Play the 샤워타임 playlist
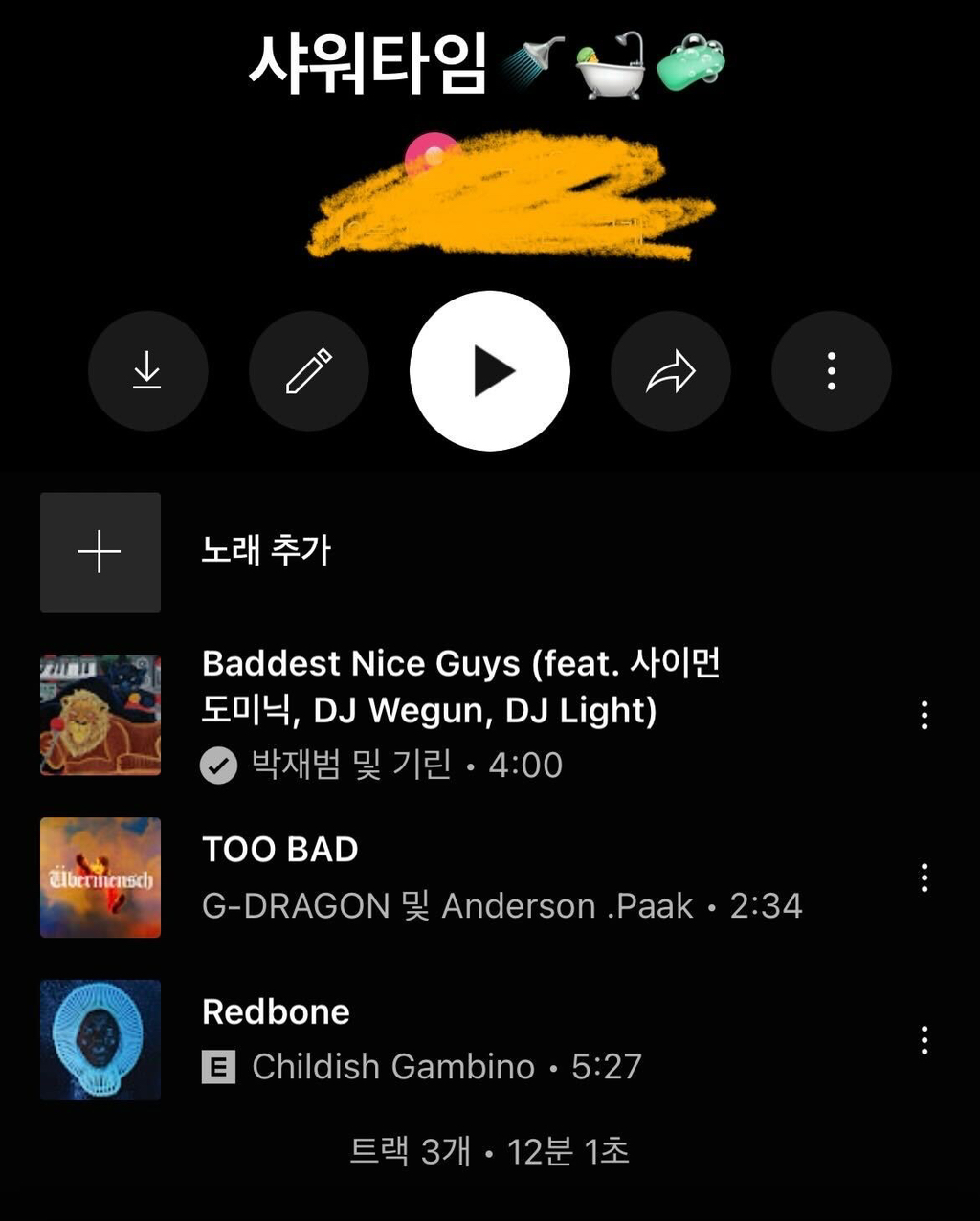 tap(490, 370)
